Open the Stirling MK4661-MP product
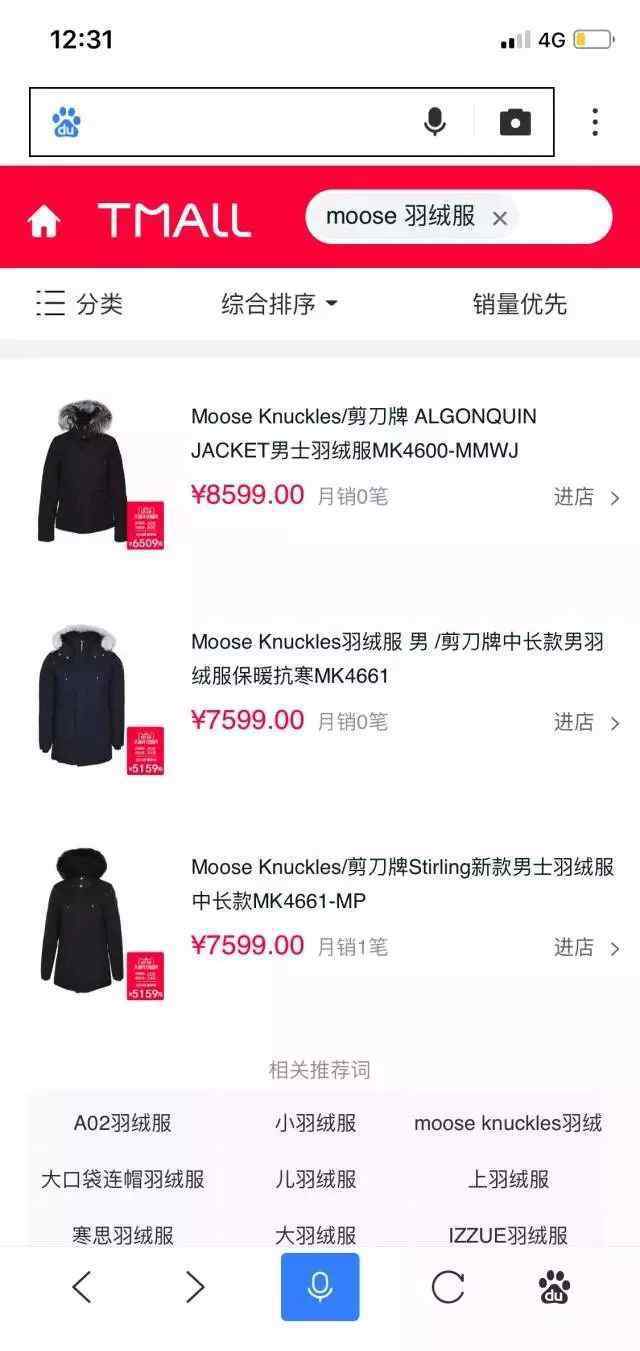 tap(402, 883)
